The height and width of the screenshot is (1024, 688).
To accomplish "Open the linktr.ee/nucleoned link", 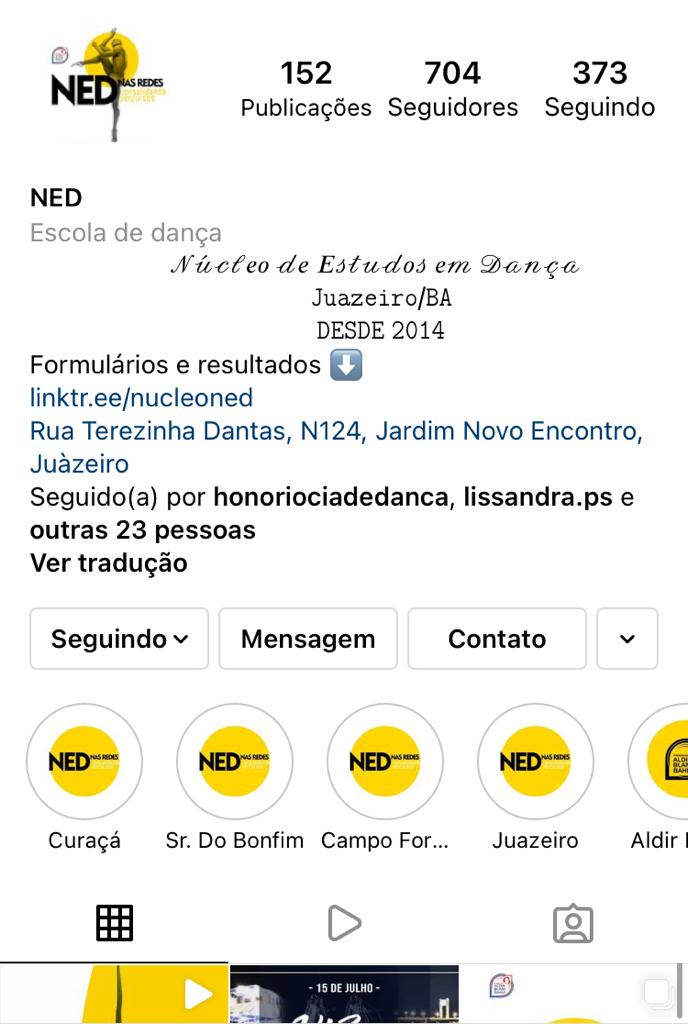I will point(141,398).
